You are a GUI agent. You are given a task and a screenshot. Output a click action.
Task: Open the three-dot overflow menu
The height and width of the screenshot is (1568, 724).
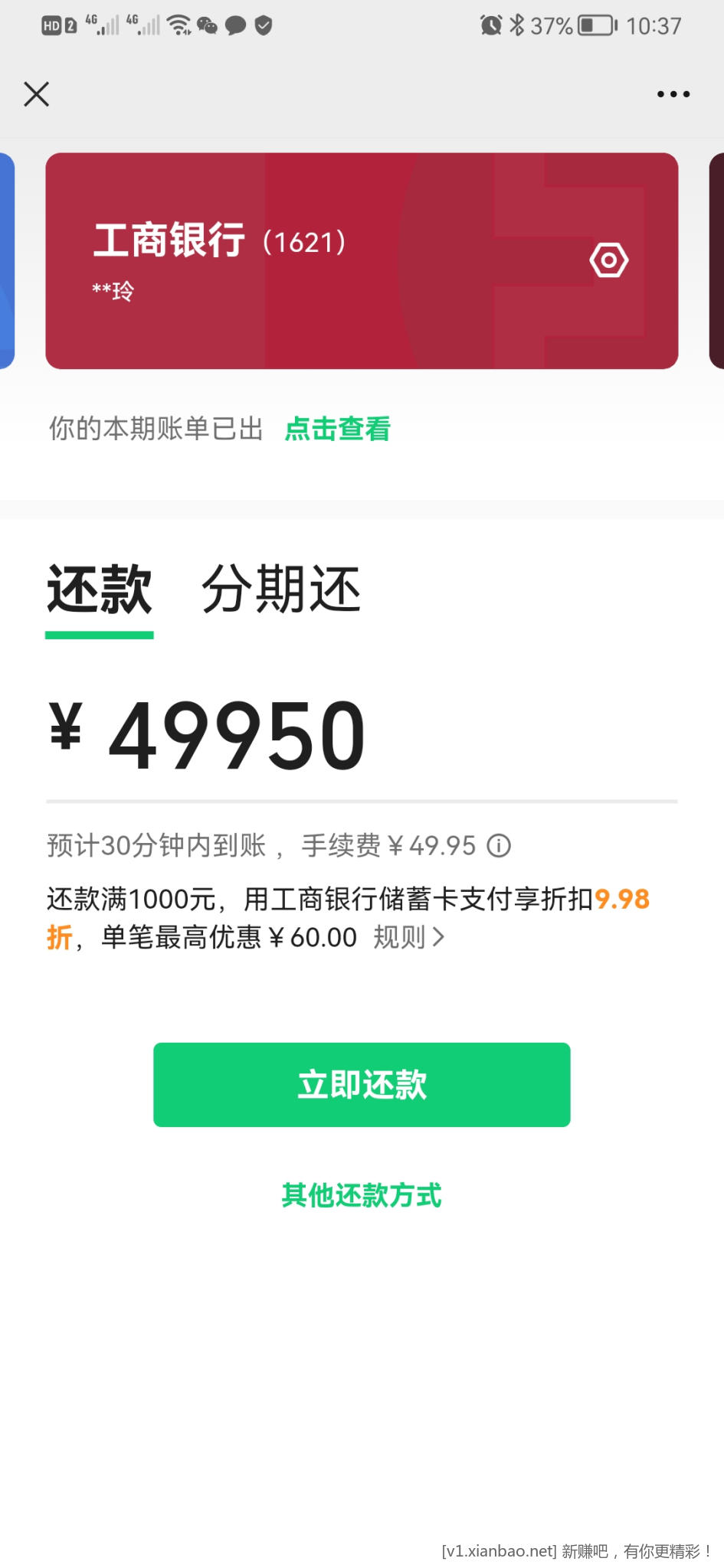(673, 94)
